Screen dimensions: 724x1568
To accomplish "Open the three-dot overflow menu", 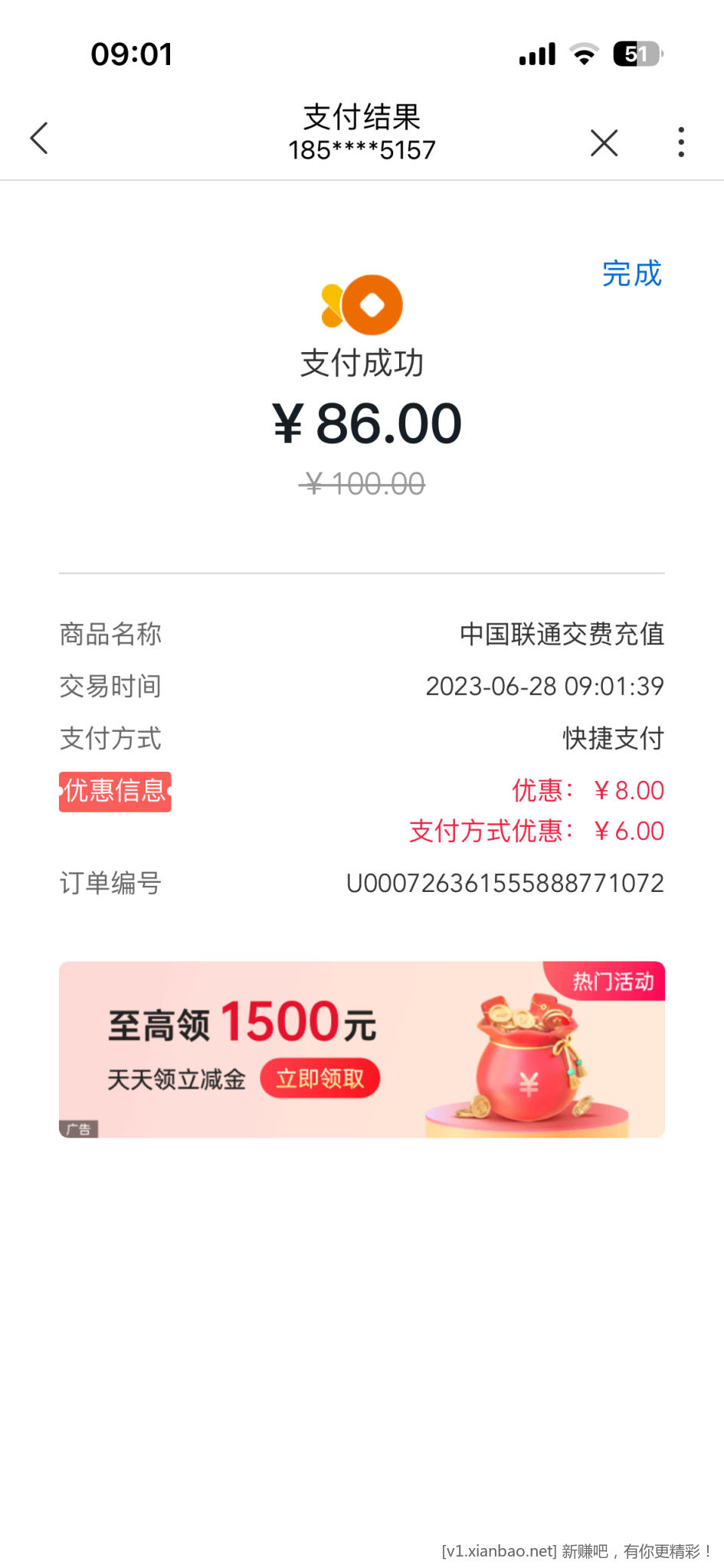I will pyautogui.click(x=681, y=142).
